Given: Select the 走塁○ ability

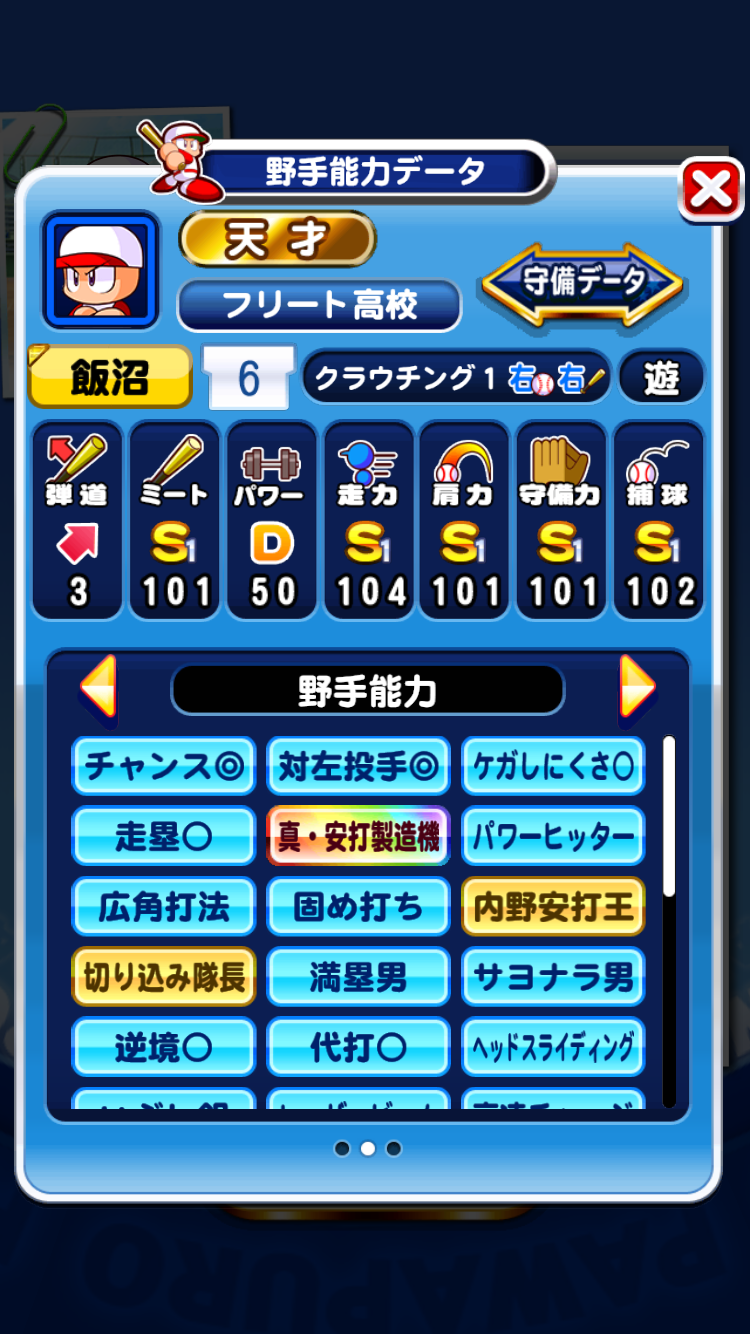Looking at the screenshot, I should (x=163, y=837).
